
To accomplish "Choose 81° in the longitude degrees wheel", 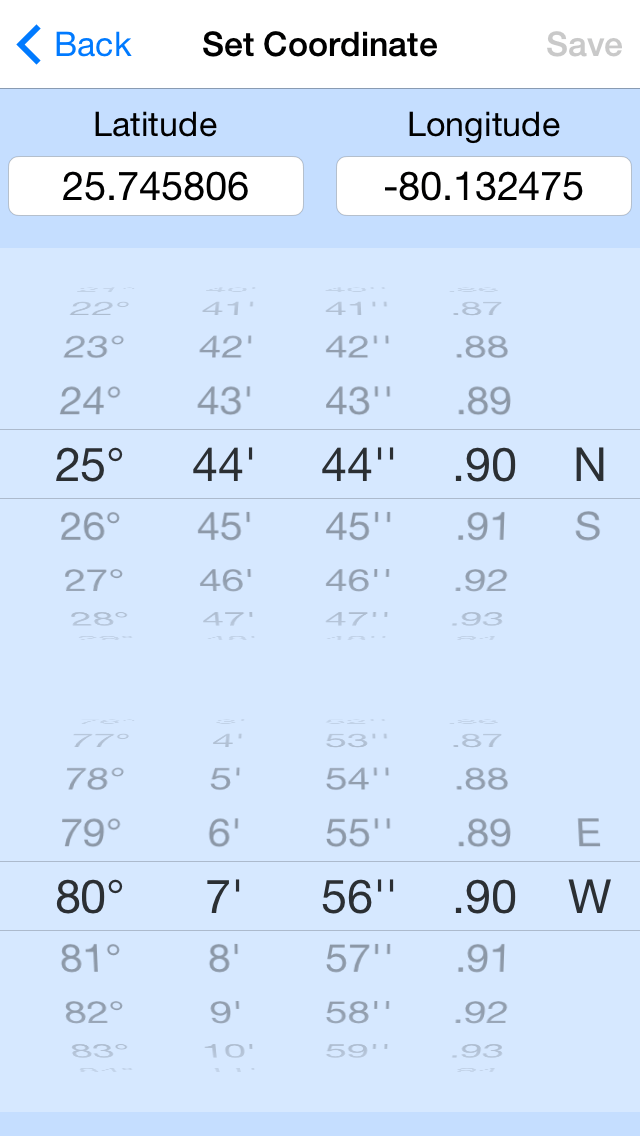I will click(90, 959).
